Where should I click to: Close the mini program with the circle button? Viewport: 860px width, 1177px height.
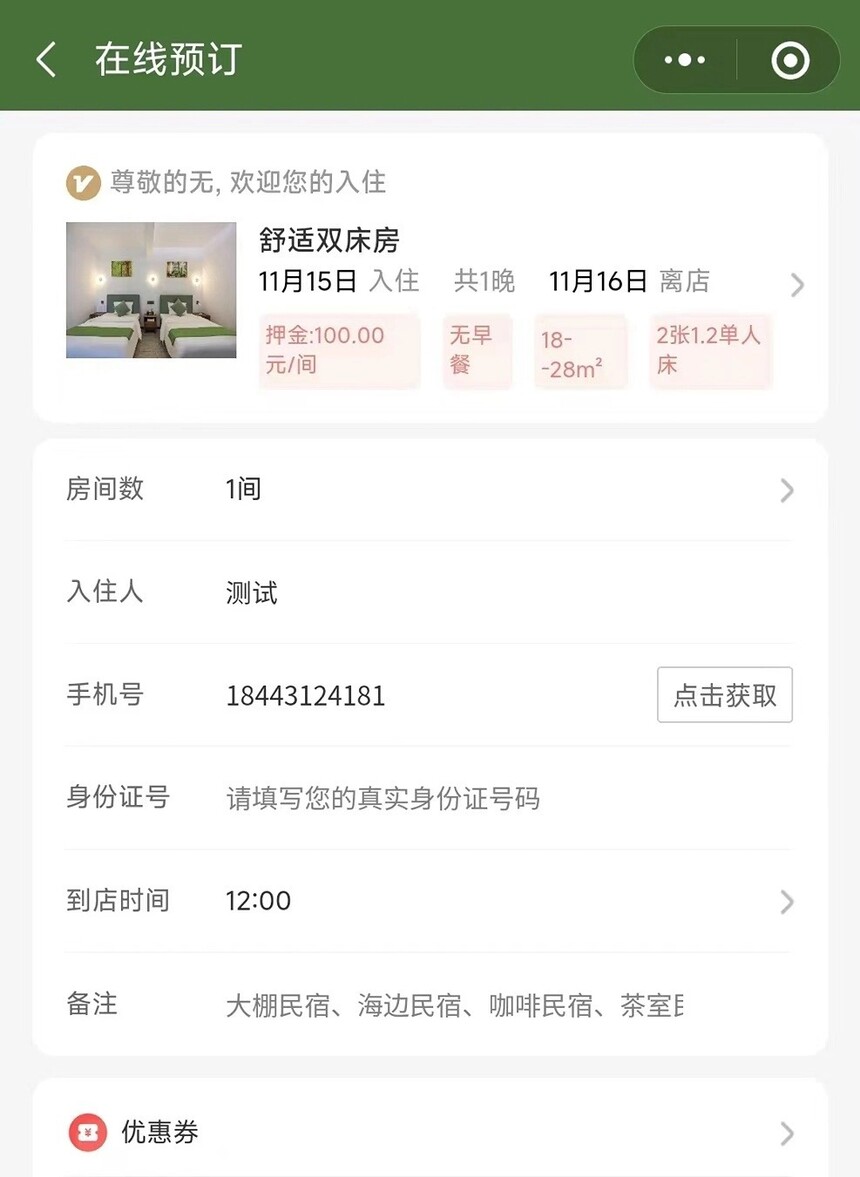click(x=789, y=60)
